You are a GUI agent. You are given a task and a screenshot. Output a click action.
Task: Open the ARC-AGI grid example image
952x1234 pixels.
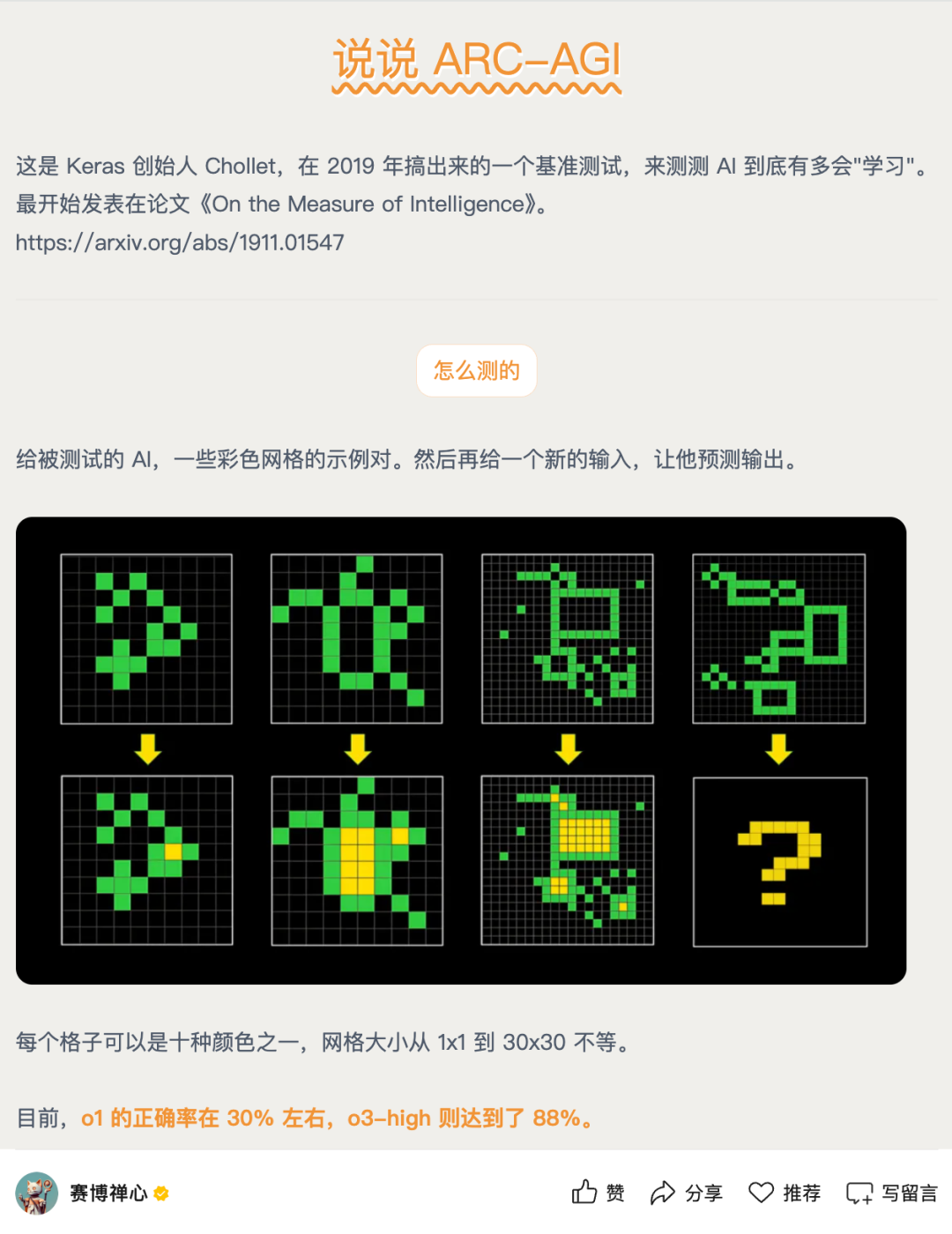click(x=461, y=750)
